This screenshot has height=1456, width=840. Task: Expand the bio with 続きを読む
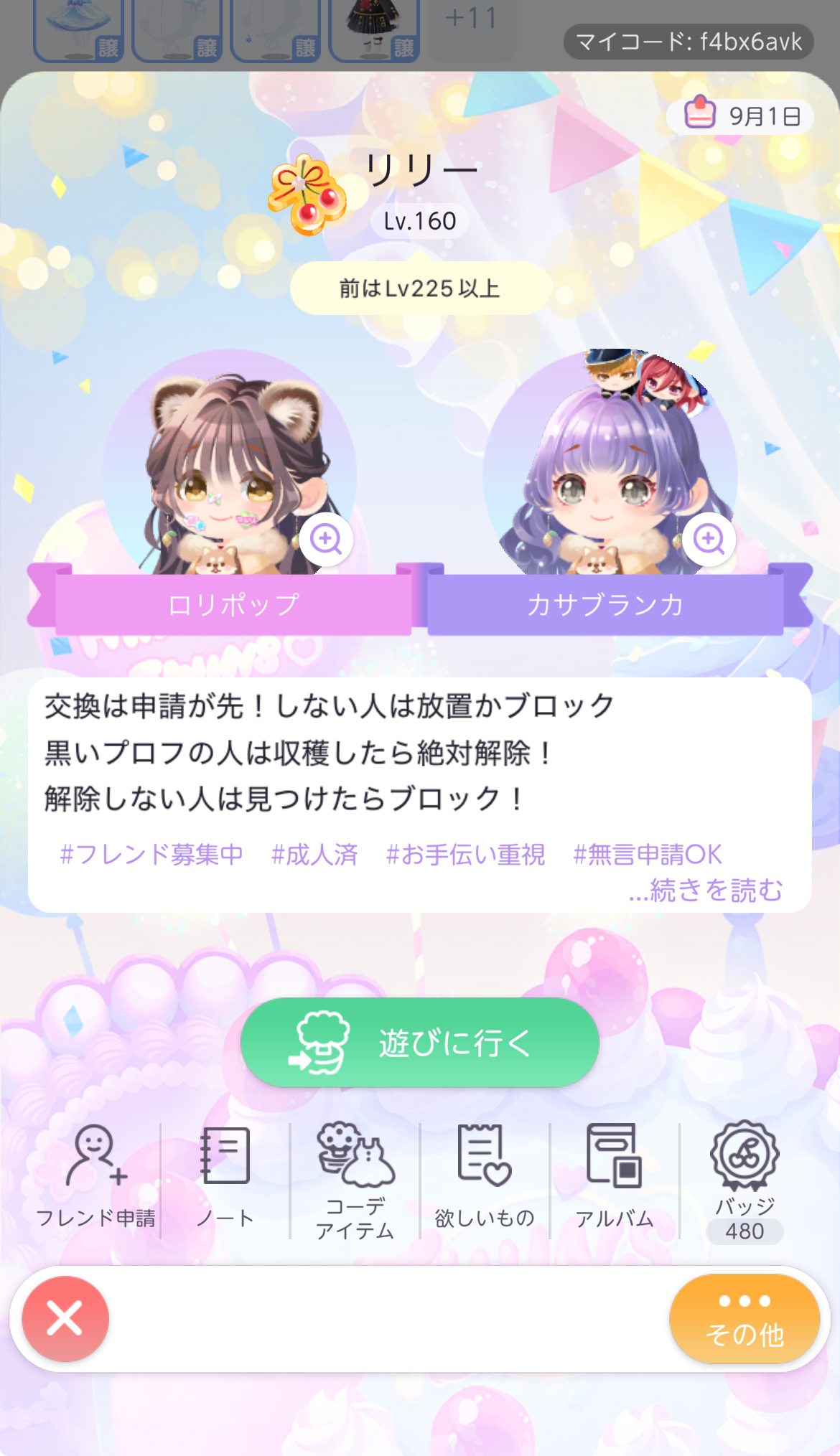pyautogui.click(x=705, y=890)
